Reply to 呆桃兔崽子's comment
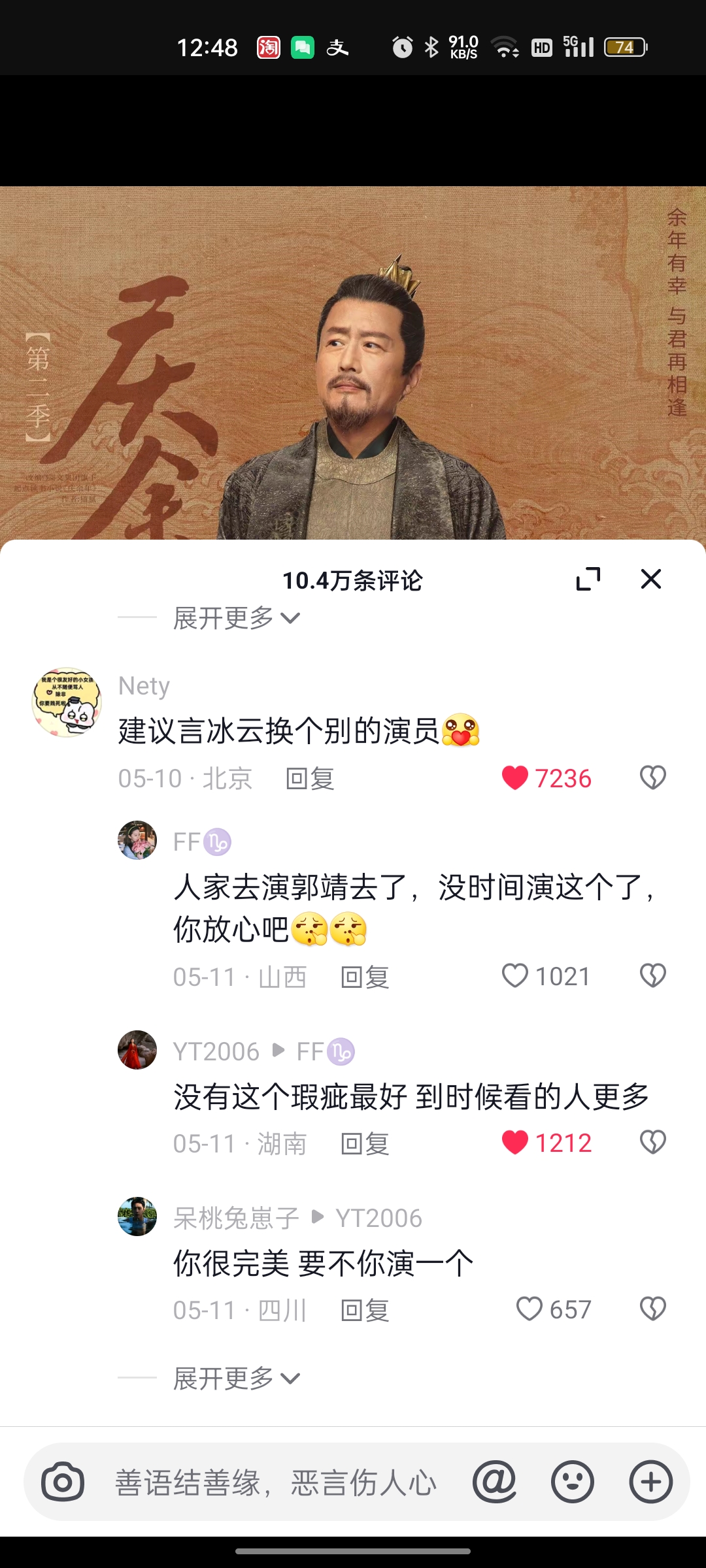Viewport: 706px width, 1568px height. 365,1311
